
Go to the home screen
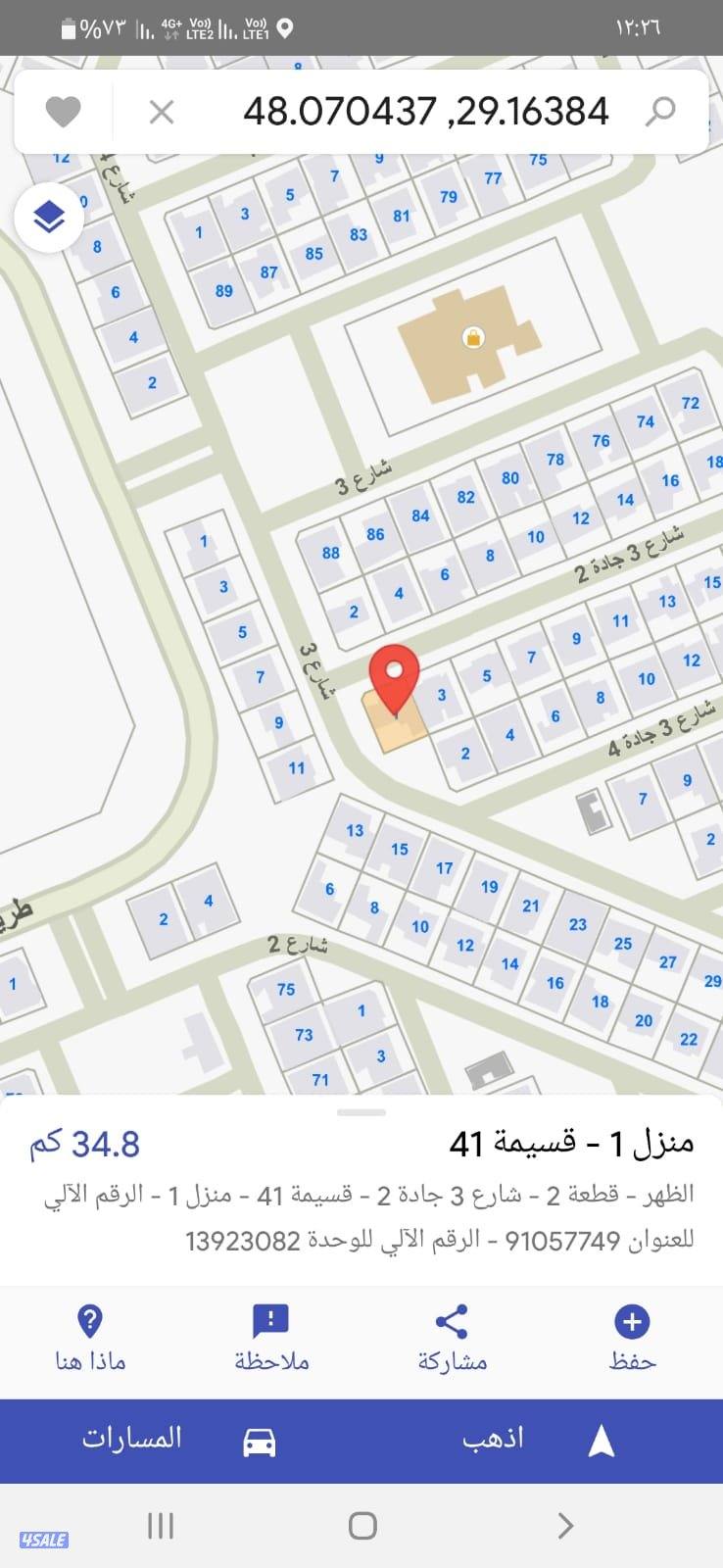tap(362, 1526)
